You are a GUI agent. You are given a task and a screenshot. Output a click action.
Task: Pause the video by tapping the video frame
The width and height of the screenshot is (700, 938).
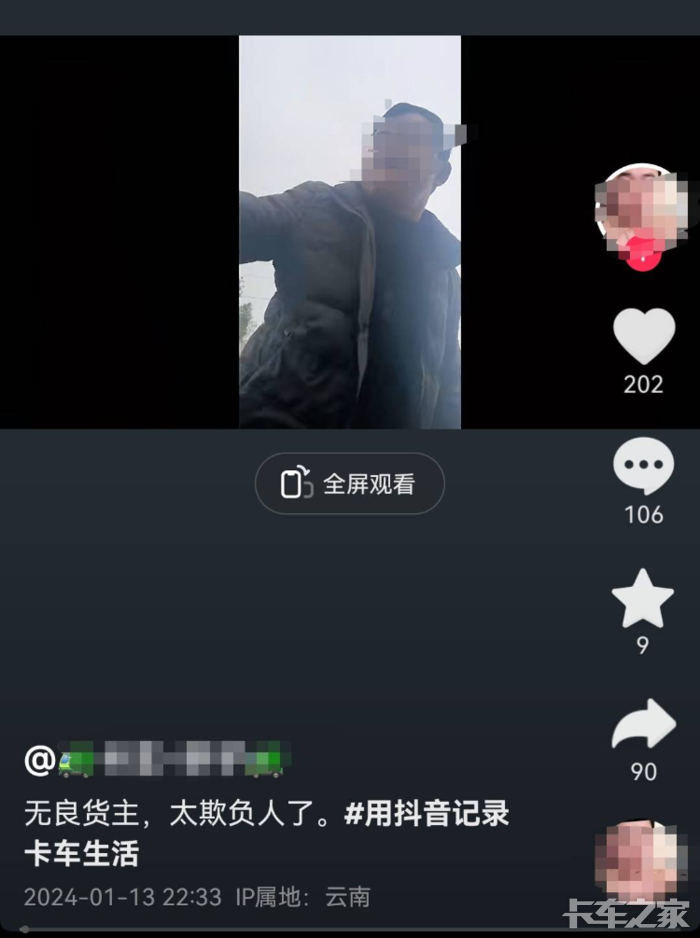coord(349,232)
